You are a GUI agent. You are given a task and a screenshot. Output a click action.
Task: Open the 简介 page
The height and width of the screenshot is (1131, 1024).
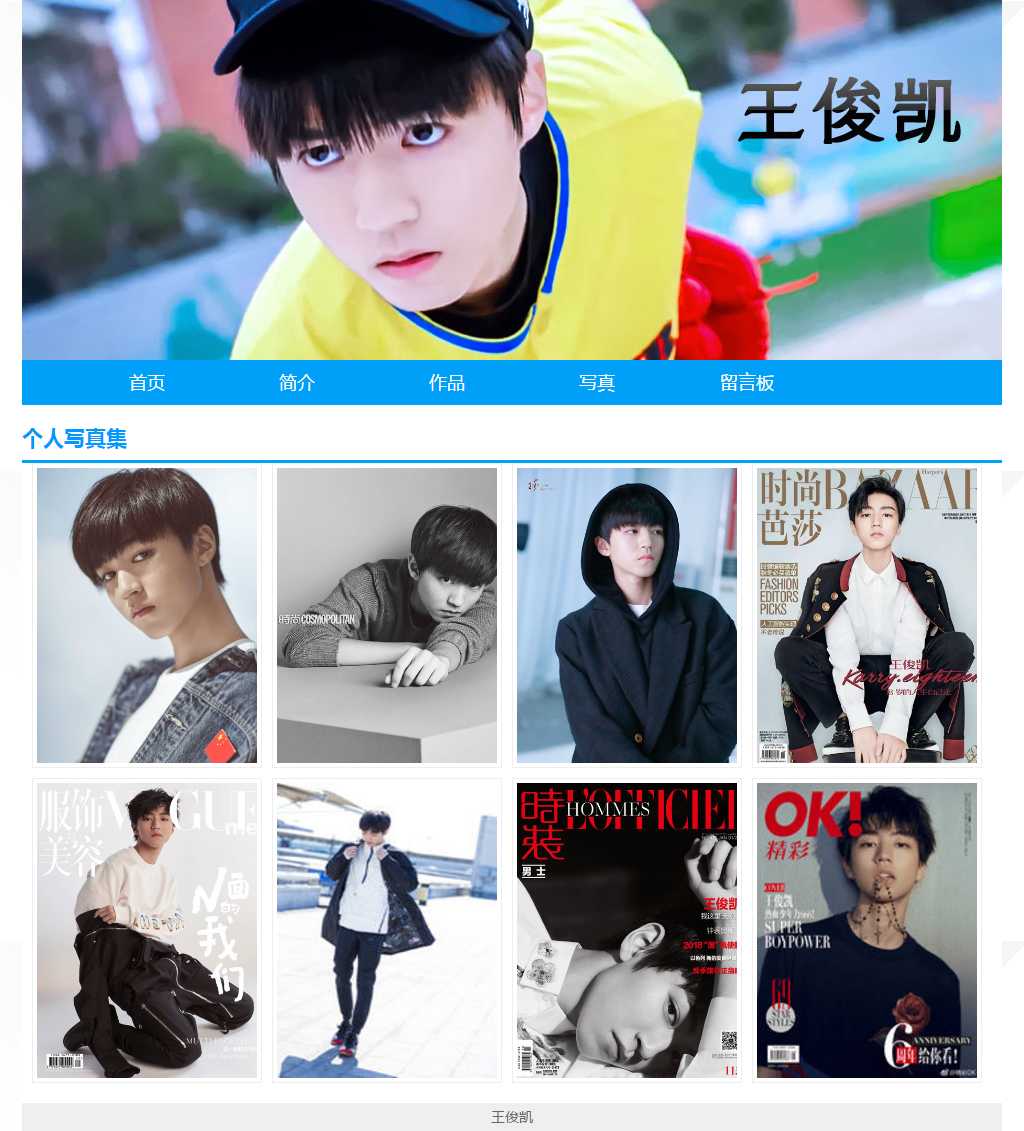[x=297, y=383]
